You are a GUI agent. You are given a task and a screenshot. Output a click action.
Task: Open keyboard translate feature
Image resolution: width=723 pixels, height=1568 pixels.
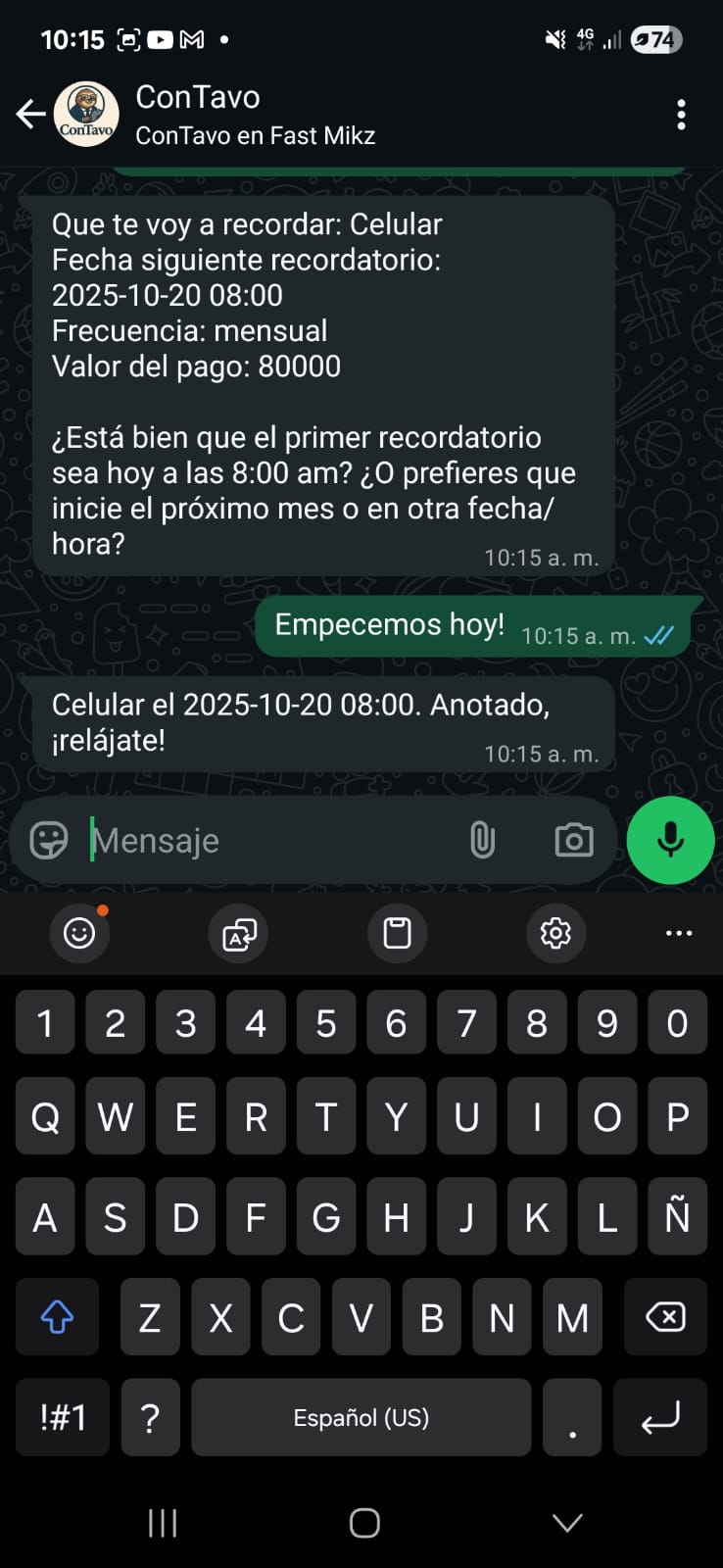(237, 933)
